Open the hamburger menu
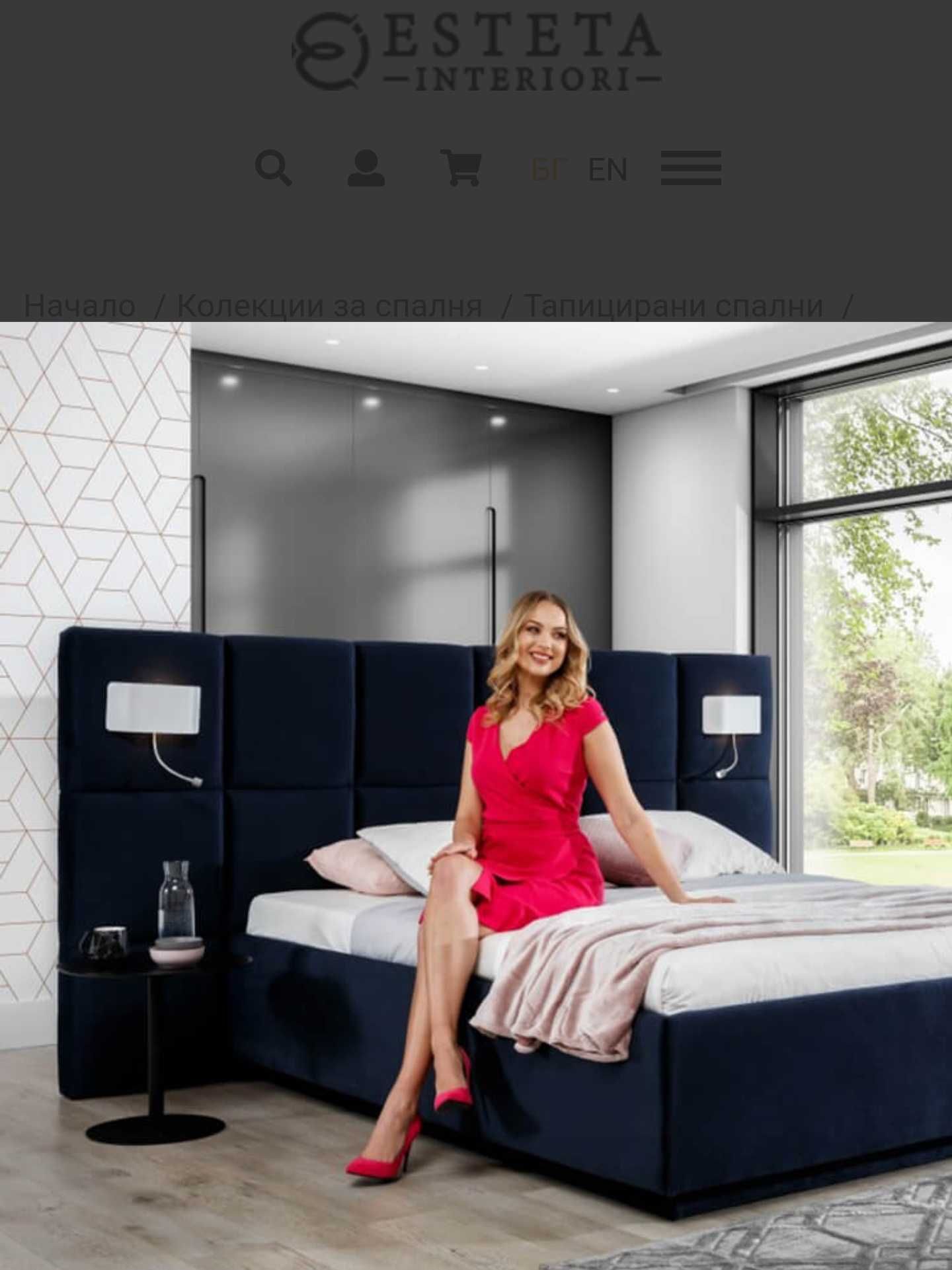The image size is (952, 1270). 691,168
